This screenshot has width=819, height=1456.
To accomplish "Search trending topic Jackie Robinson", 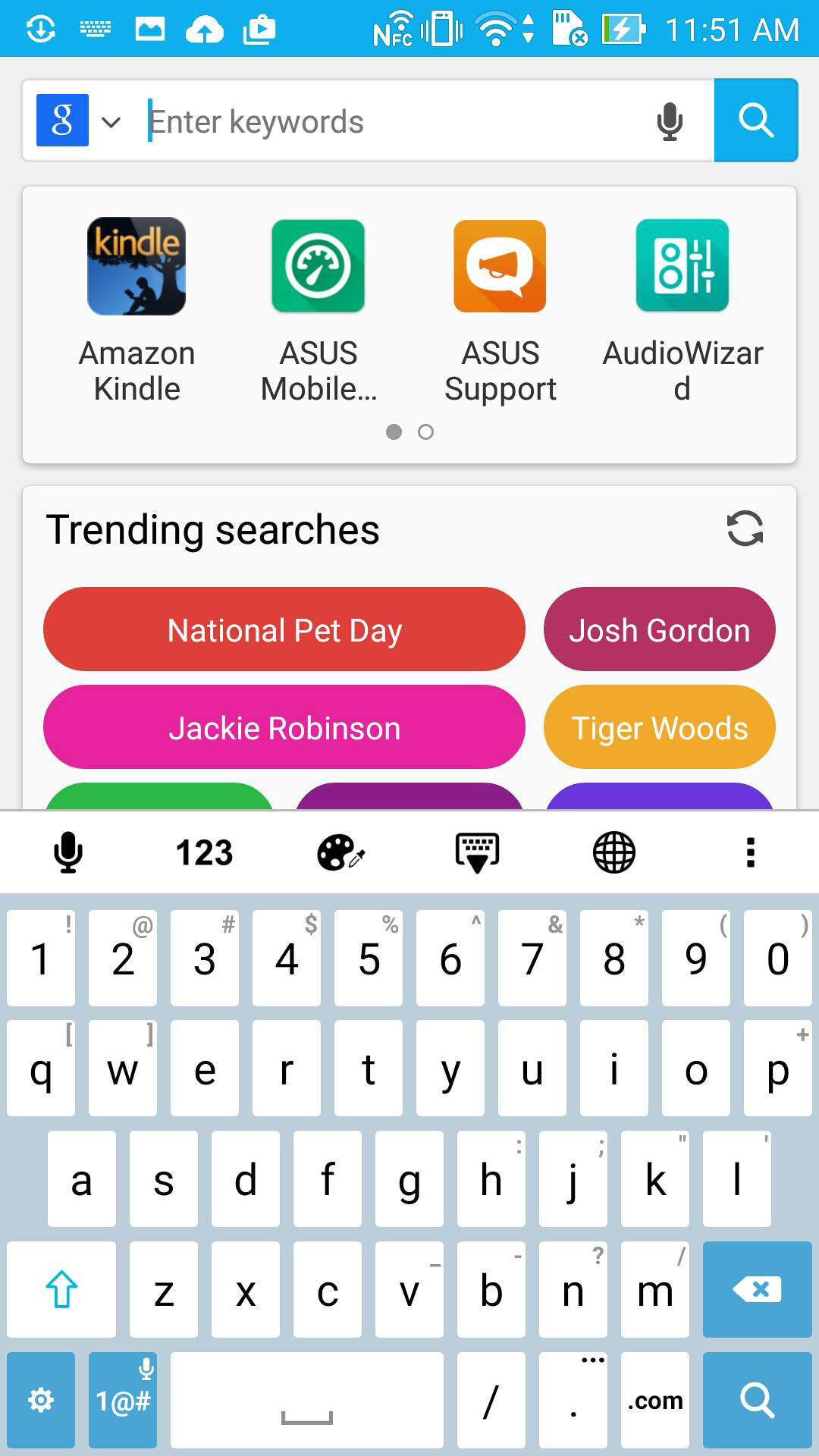I will pyautogui.click(x=284, y=727).
